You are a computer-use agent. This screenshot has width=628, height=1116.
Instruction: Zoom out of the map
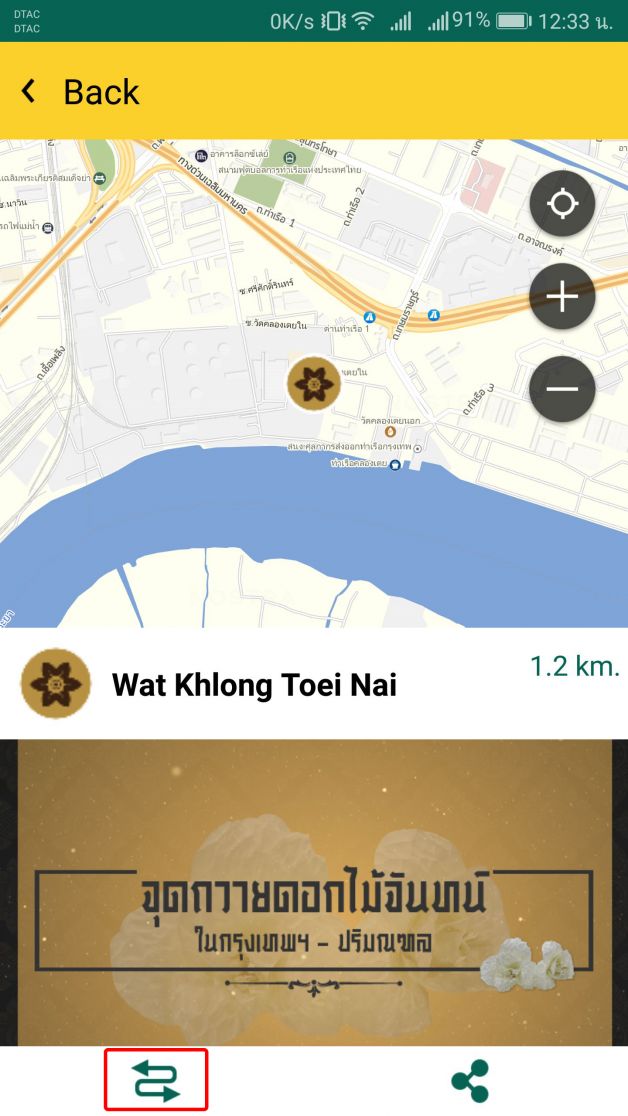coord(562,388)
